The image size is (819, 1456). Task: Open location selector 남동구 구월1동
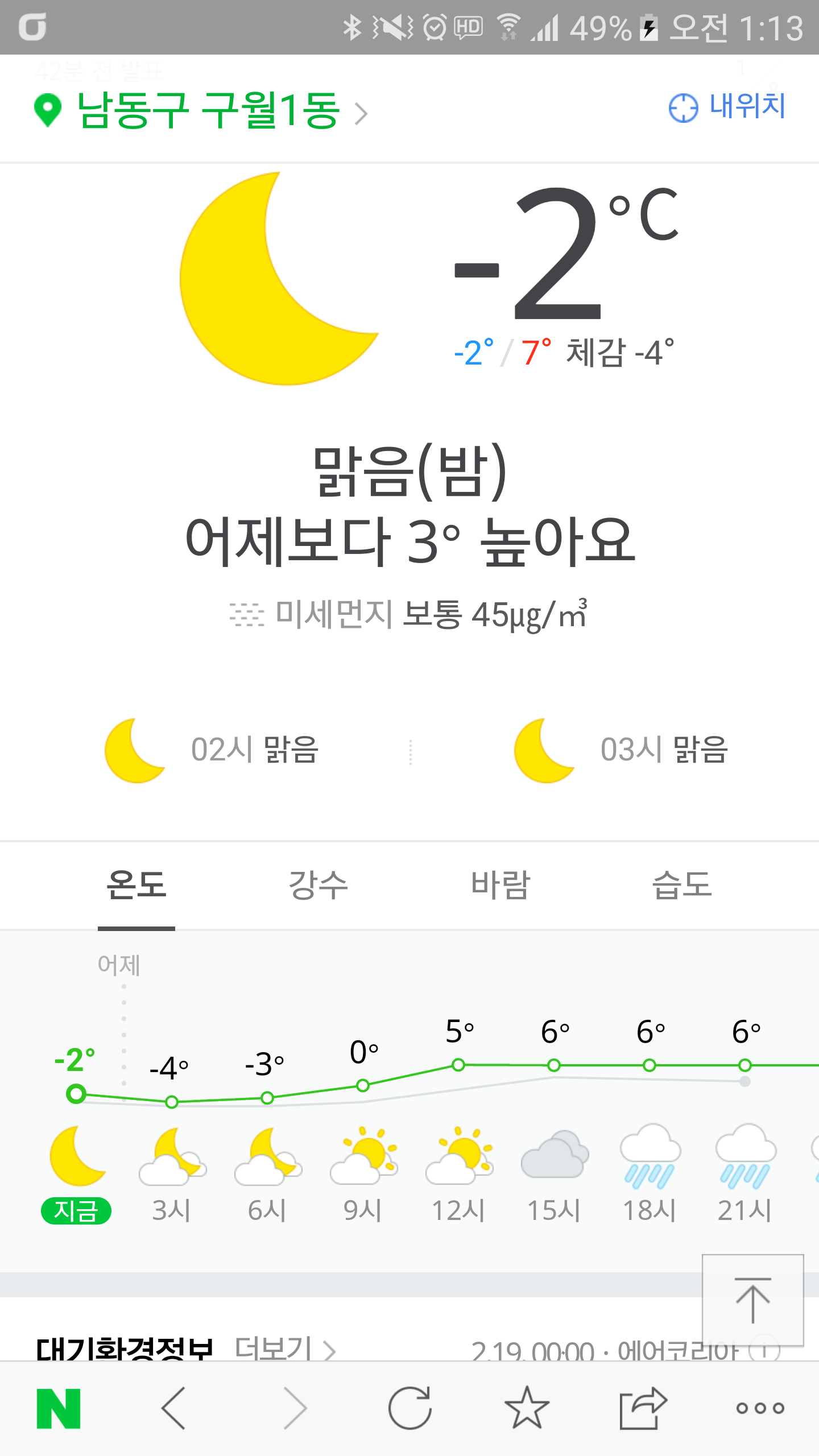click(x=201, y=110)
